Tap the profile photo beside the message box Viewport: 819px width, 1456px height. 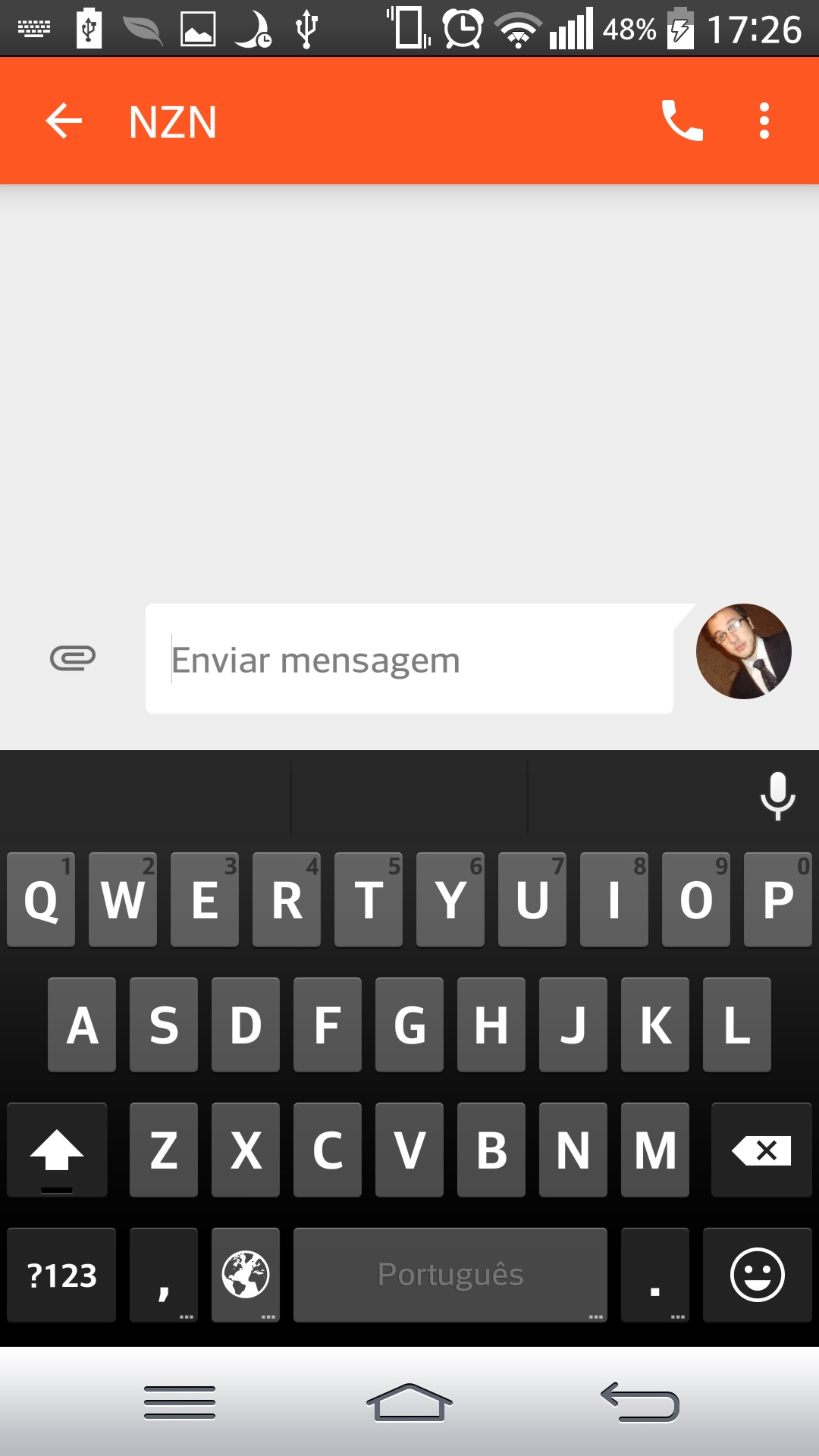coord(743,651)
